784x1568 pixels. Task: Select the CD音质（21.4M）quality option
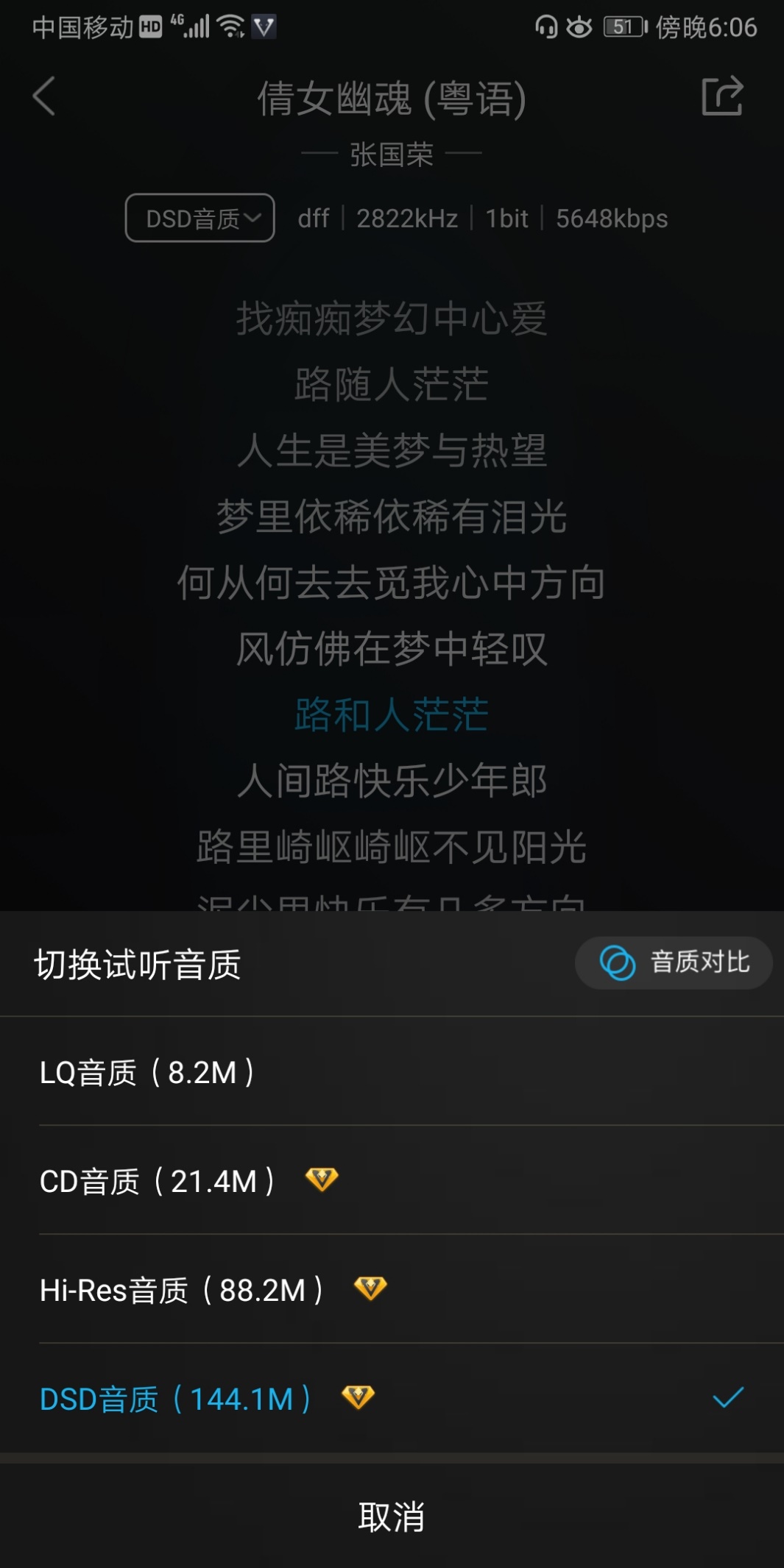[x=158, y=1178]
